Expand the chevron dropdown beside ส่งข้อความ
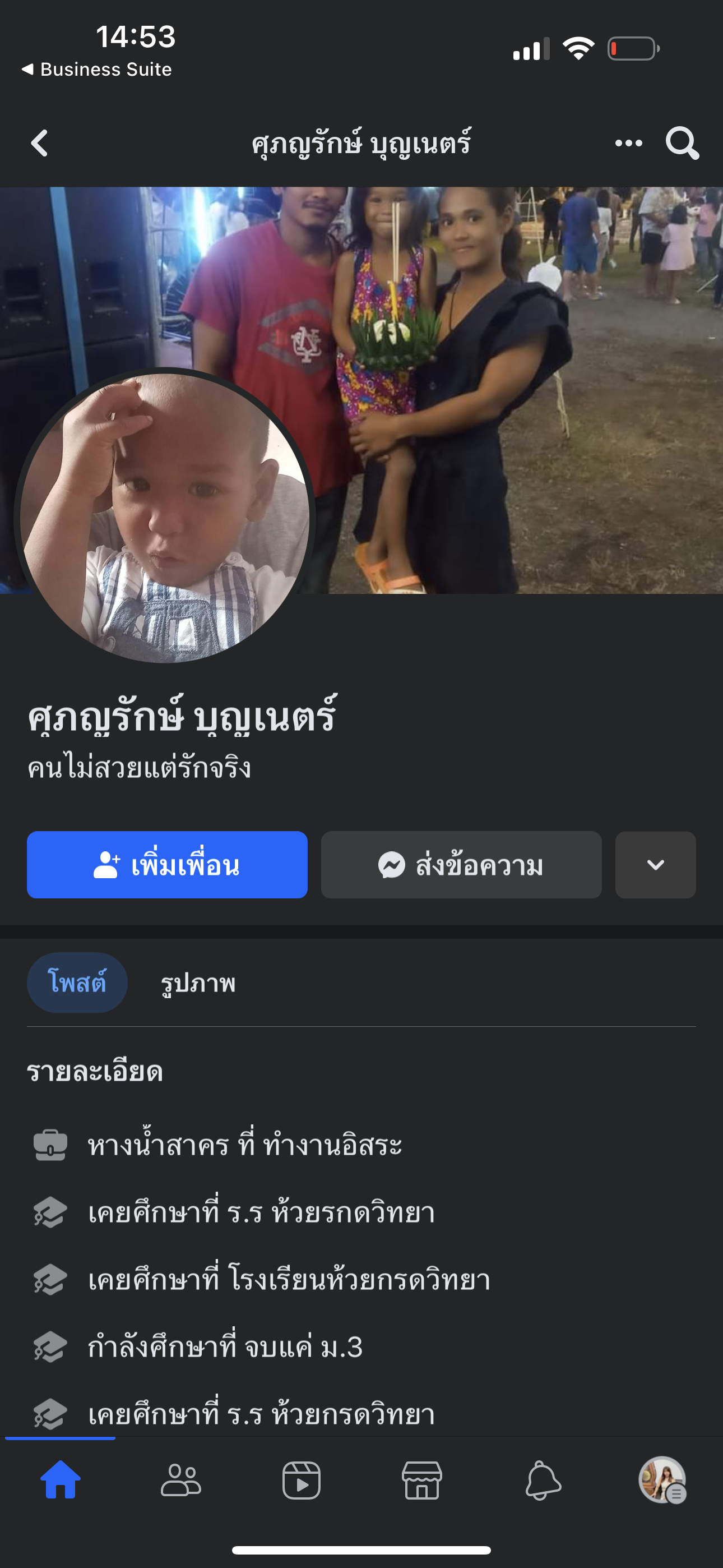The height and width of the screenshot is (1568, 723). point(655,864)
